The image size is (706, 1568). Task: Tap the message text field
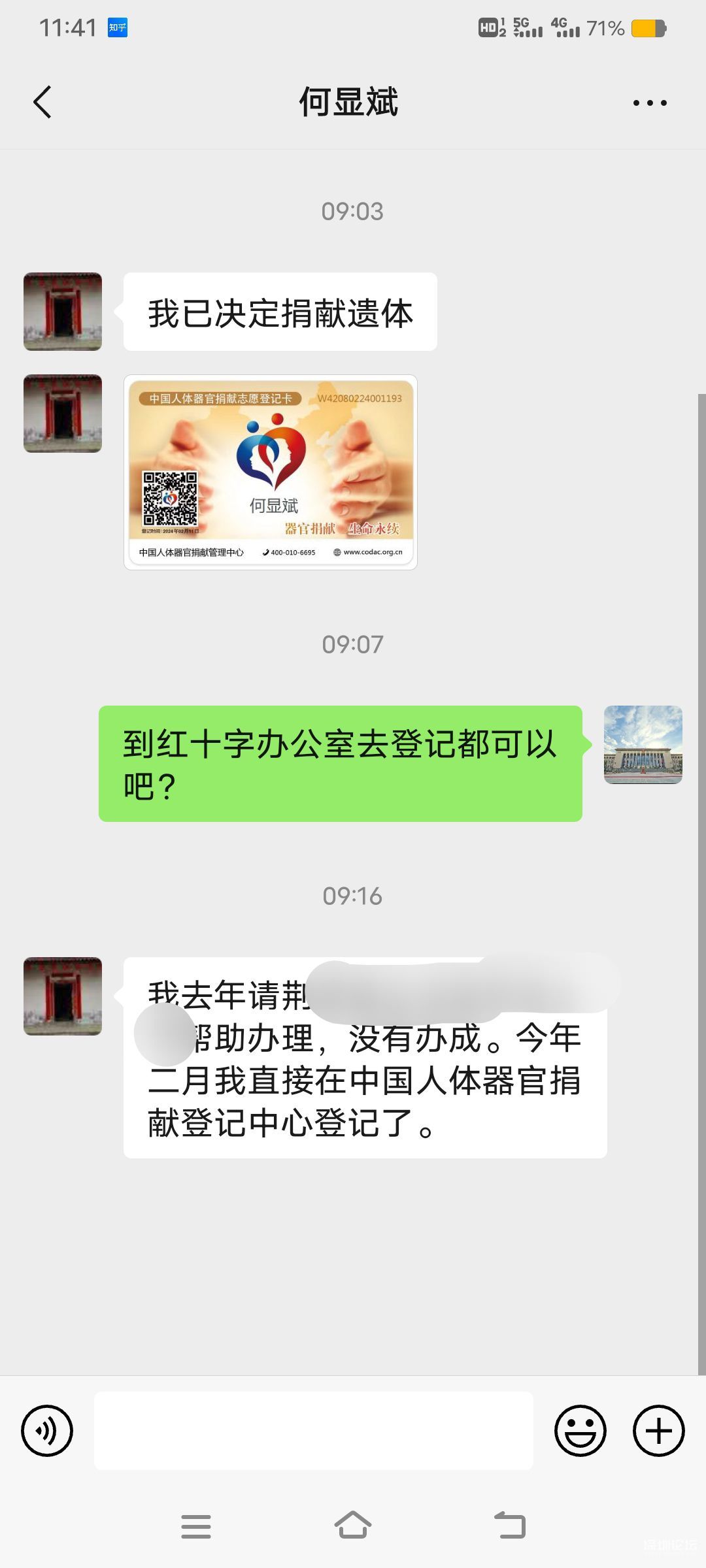[x=314, y=1431]
